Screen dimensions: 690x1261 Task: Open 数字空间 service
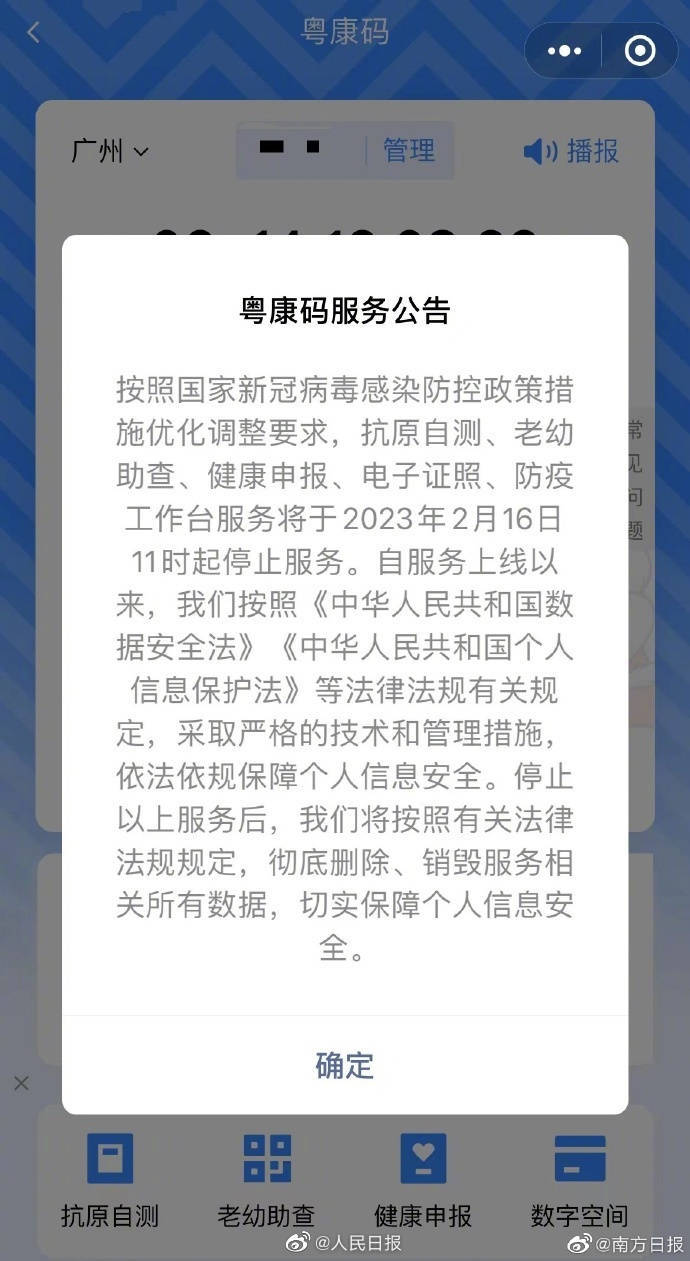click(579, 1179)
